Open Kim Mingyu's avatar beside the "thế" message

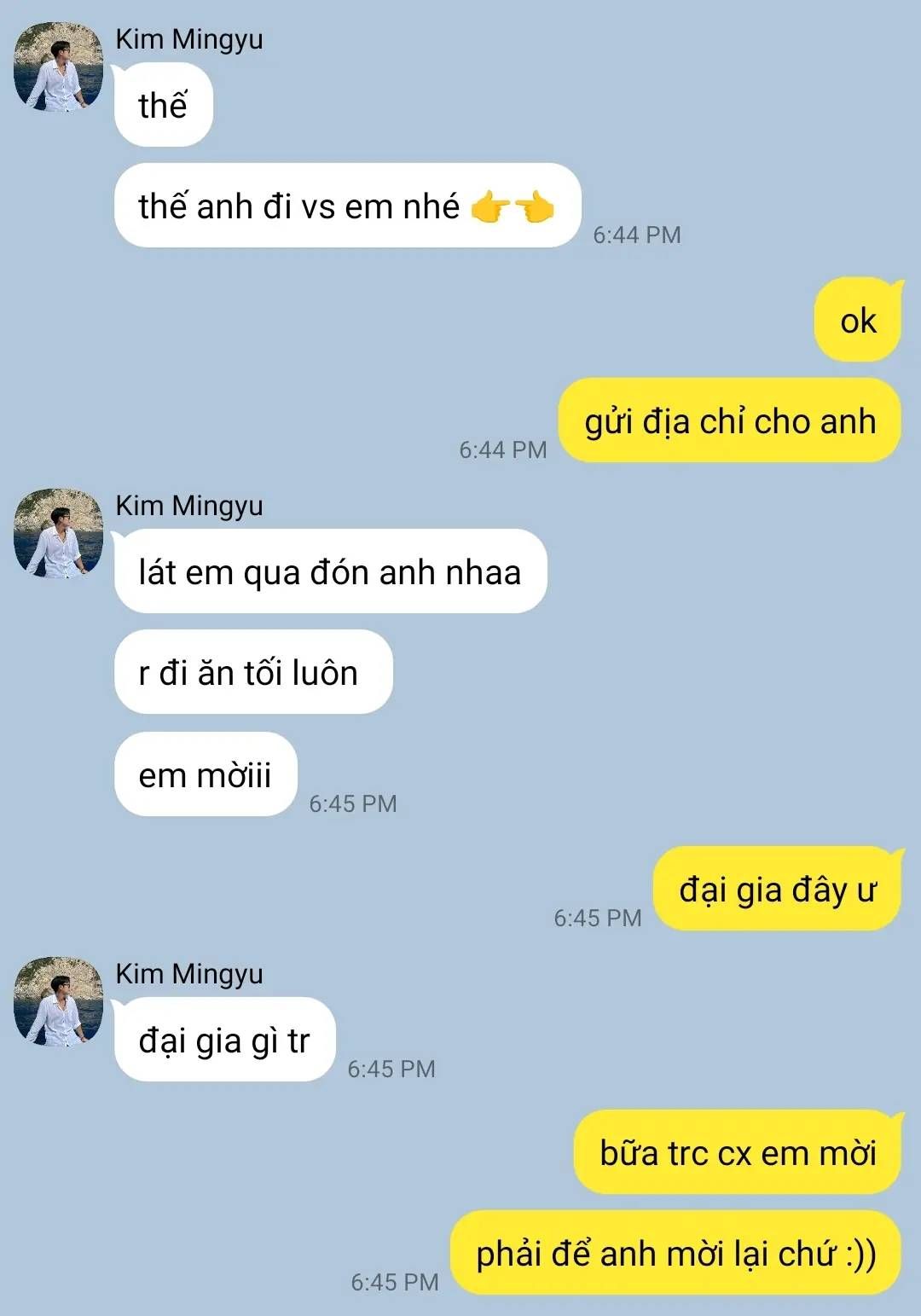point(58,67)
